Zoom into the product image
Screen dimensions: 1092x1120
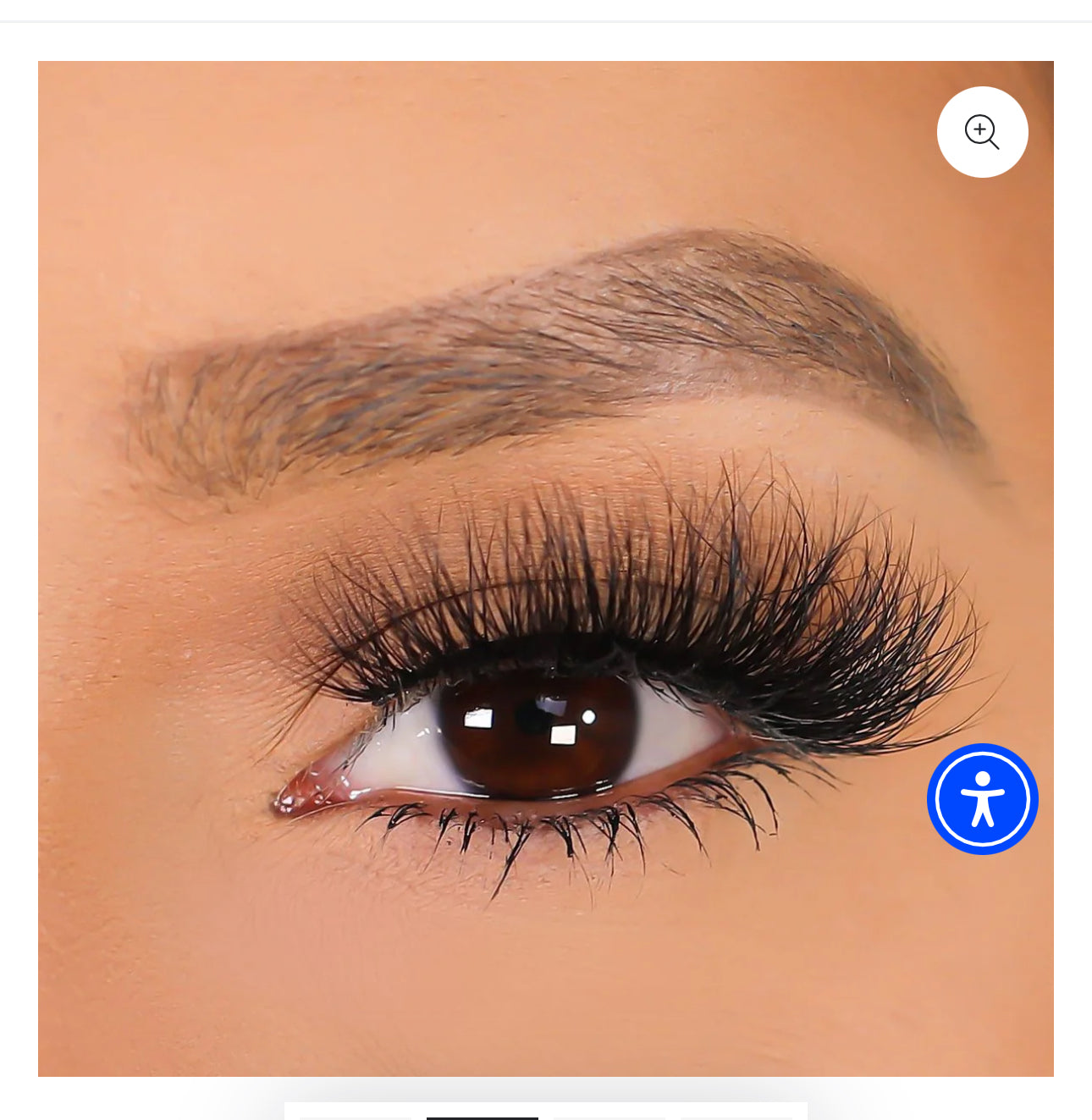coord(982,132)
